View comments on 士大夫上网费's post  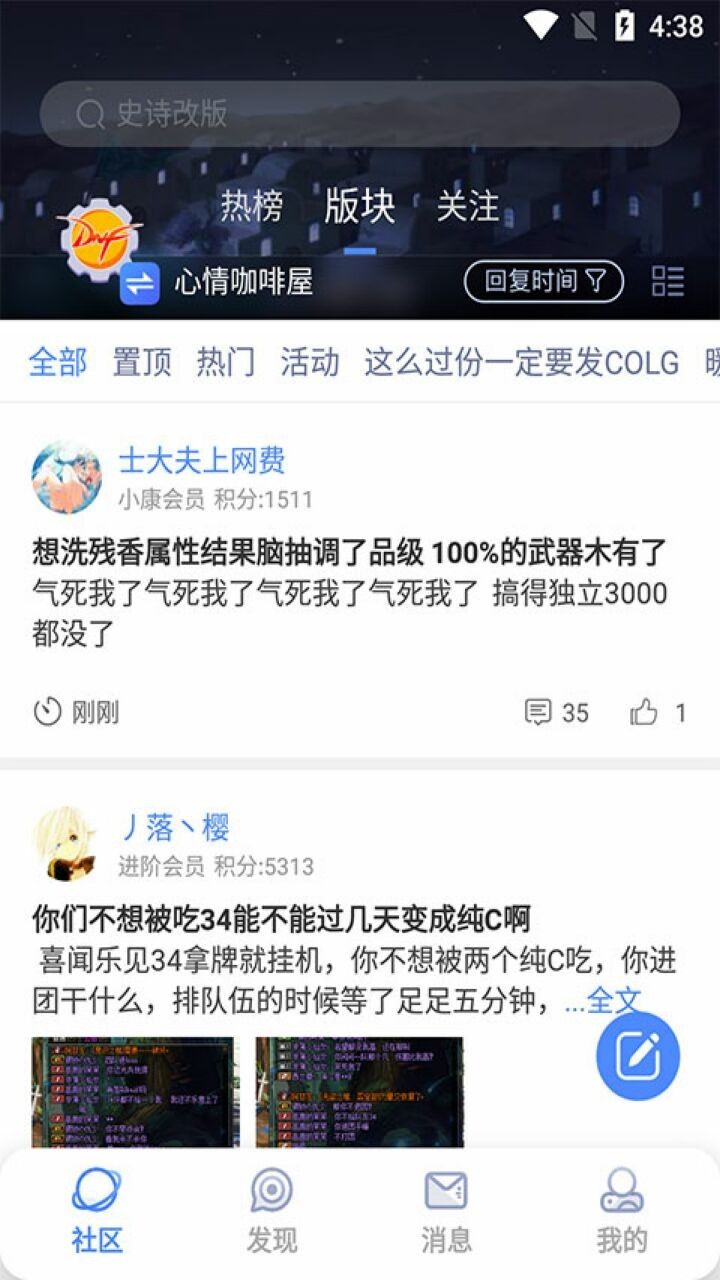click(x=557, y=712)
